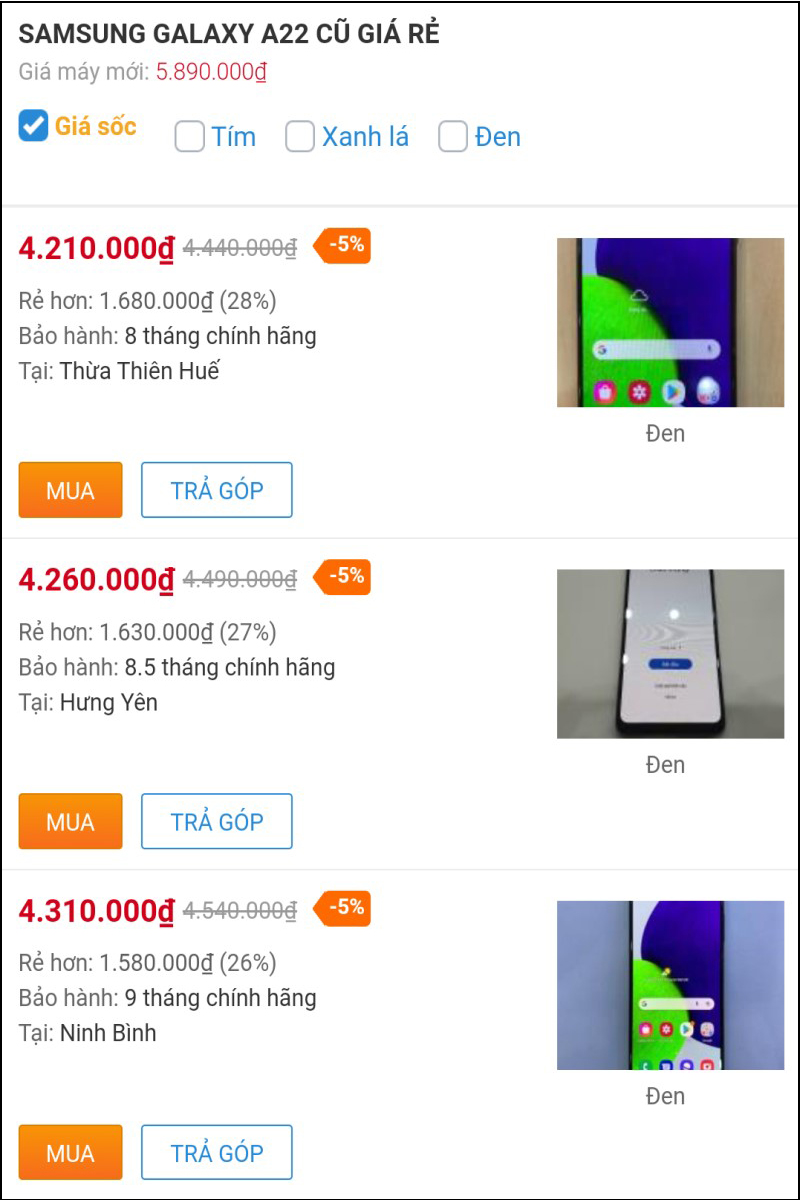Open TRẢ GÓP for the Thừa Thiên Huế listing
This screenshot has height=1200, width=800.
tap(216, 490)
